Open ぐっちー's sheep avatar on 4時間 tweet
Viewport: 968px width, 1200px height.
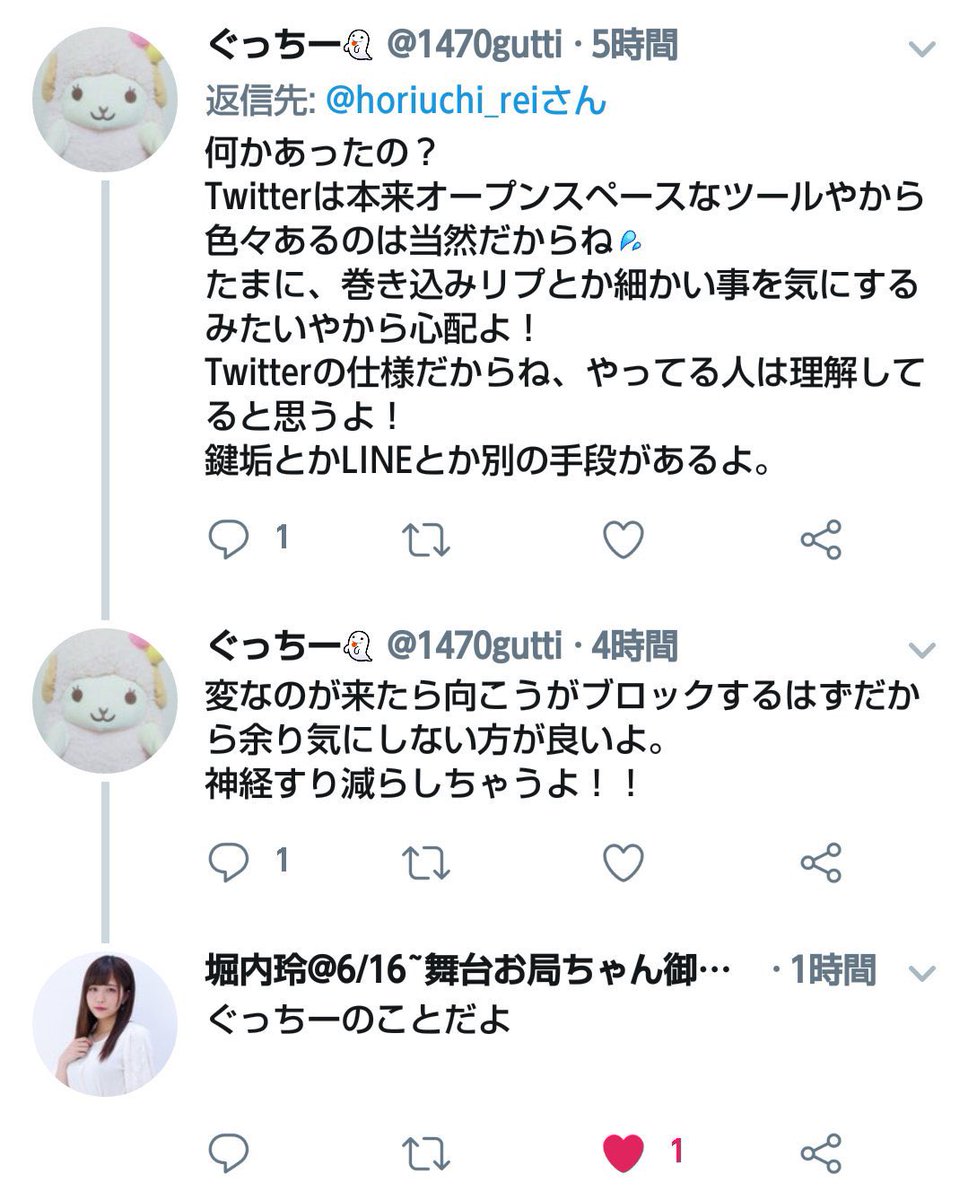[x=105, y=700]
